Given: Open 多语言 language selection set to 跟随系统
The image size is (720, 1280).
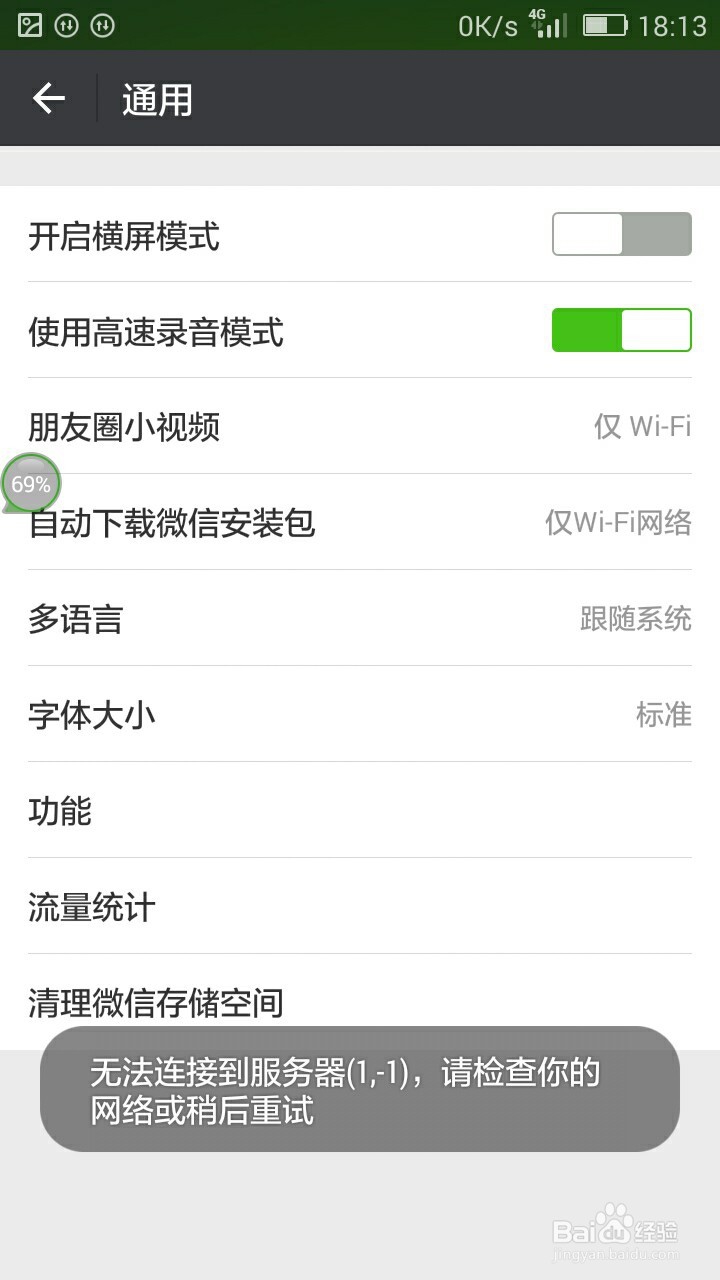Looking at the screenshot, I should tap(360, 619).
